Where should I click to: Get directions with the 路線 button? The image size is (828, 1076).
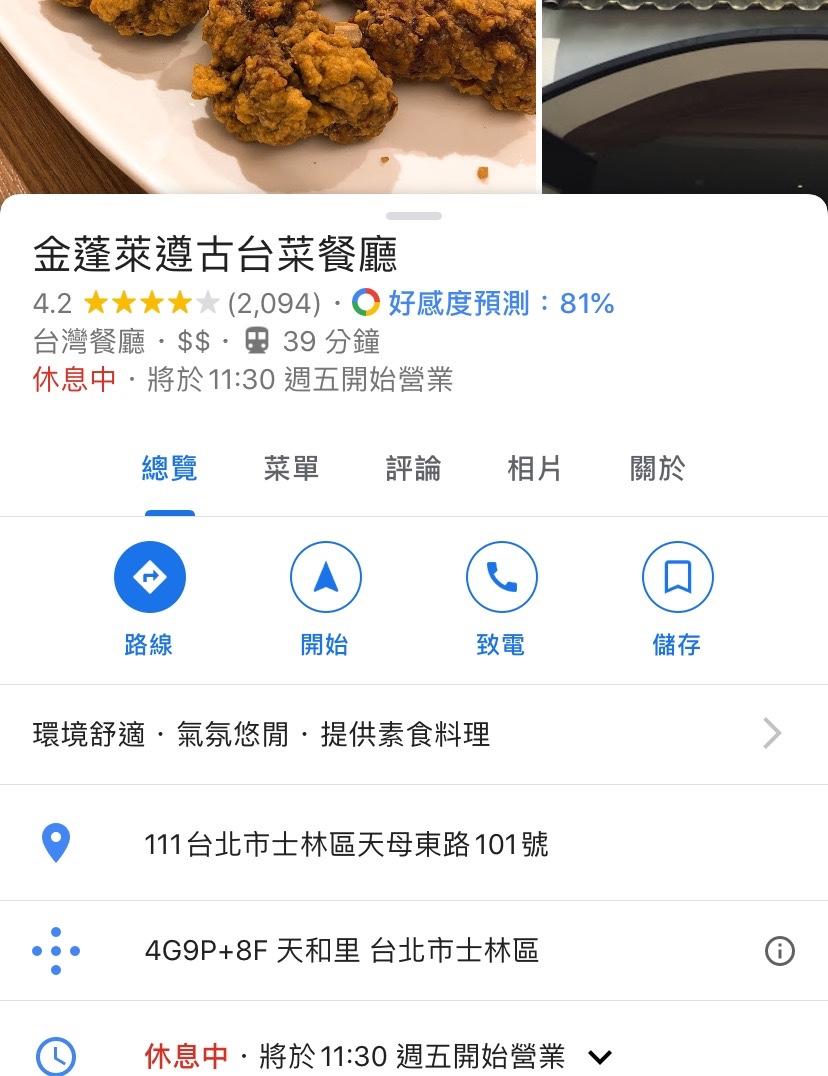(x=150, y=577)
